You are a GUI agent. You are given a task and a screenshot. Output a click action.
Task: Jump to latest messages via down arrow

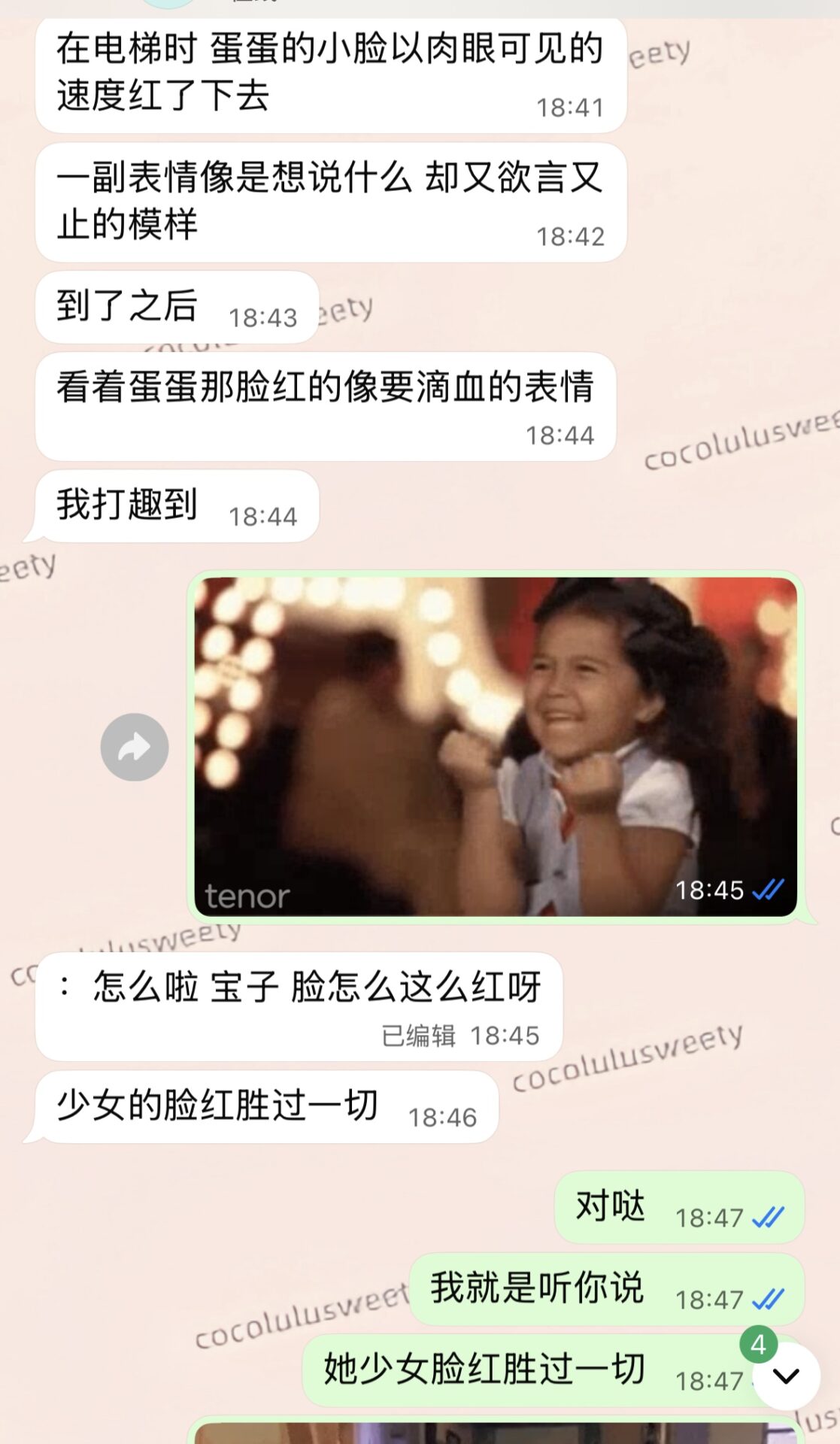click(x=786, y=1376)
